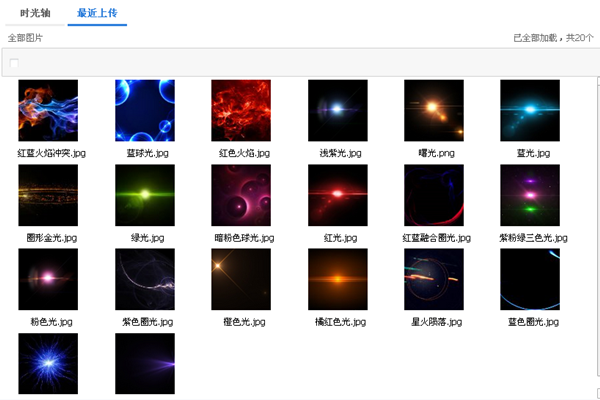The height and width of the screenshot is (400, 600).
Task: Open 浅紫光.jpg image tile
Action: pyautogui.click(x=338, y=110)
